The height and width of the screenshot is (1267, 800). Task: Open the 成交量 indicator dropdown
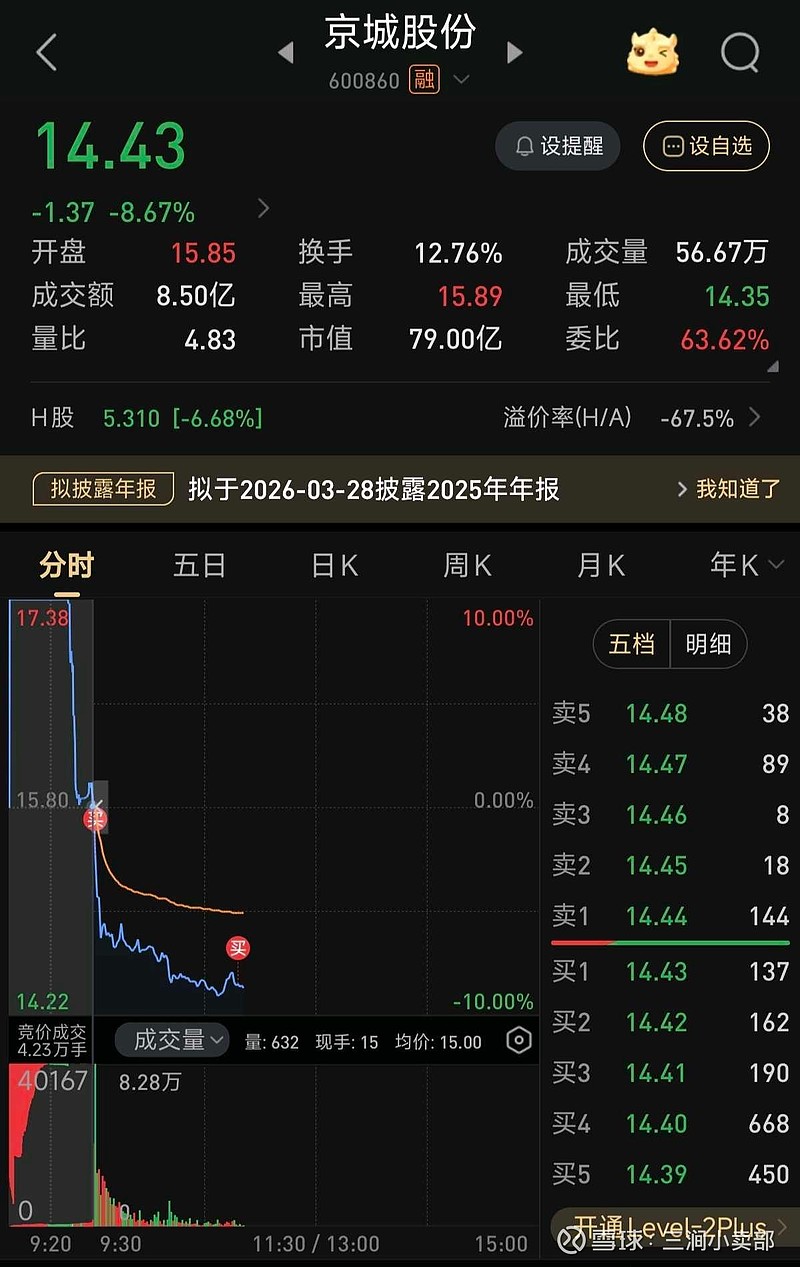pyautogui.click(x=172, y=1041)
